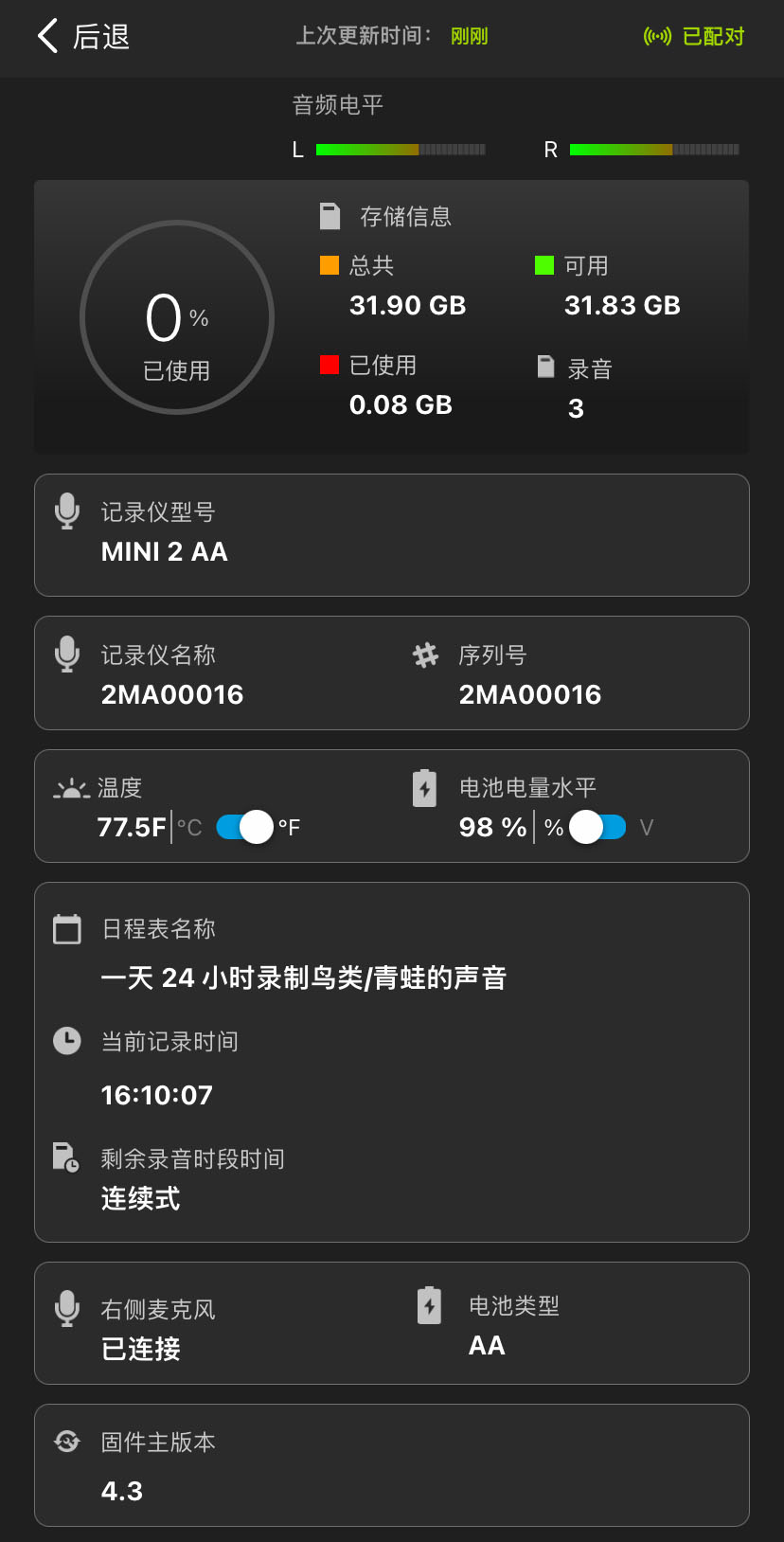
Task: Toggle temperature unit between °C and °F
Action: pyautogui.click(x=244, y=827)
